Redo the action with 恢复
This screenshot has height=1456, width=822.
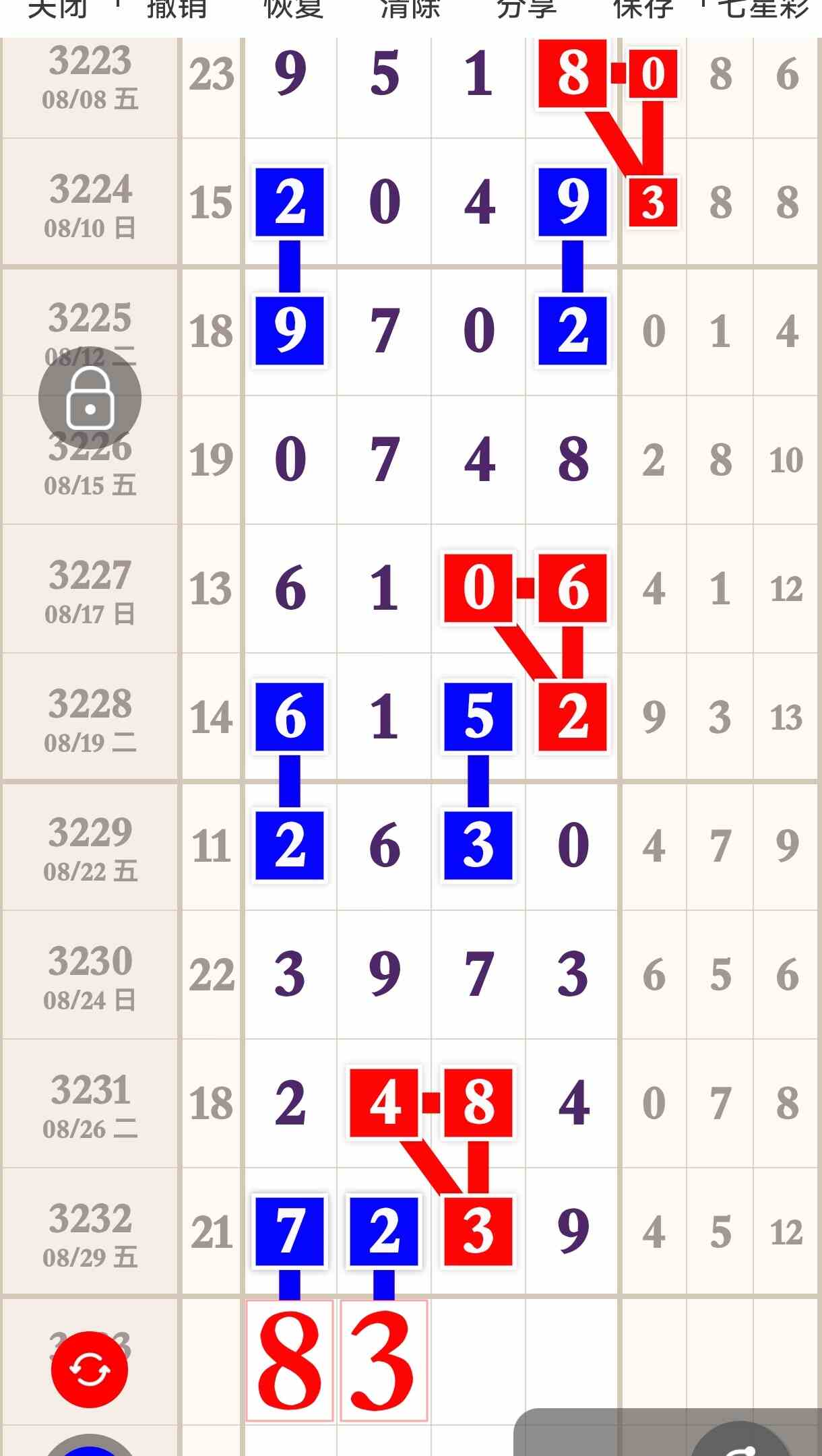294,9
